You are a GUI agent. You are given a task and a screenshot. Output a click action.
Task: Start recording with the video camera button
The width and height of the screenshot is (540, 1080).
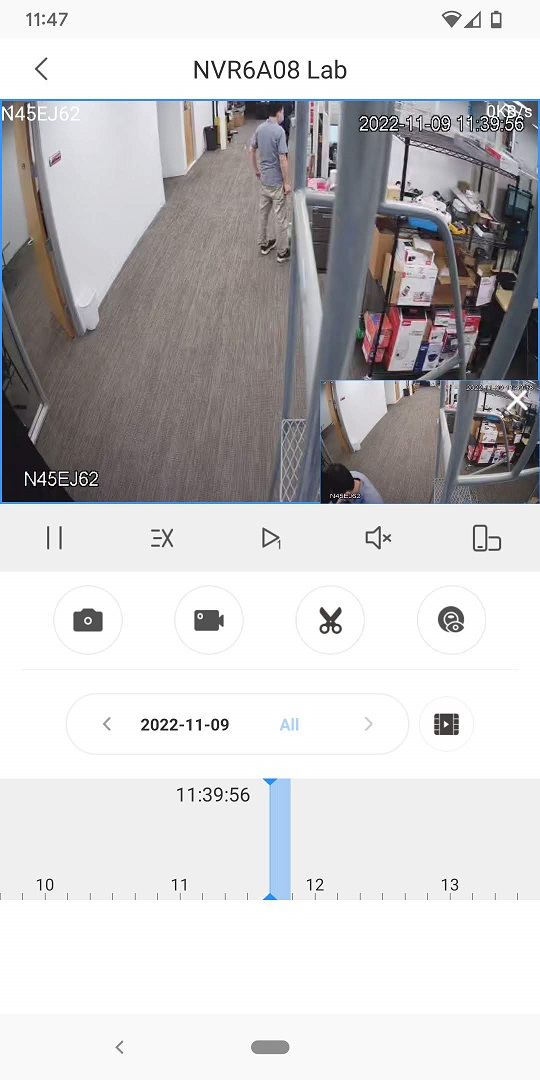(209, 620)
